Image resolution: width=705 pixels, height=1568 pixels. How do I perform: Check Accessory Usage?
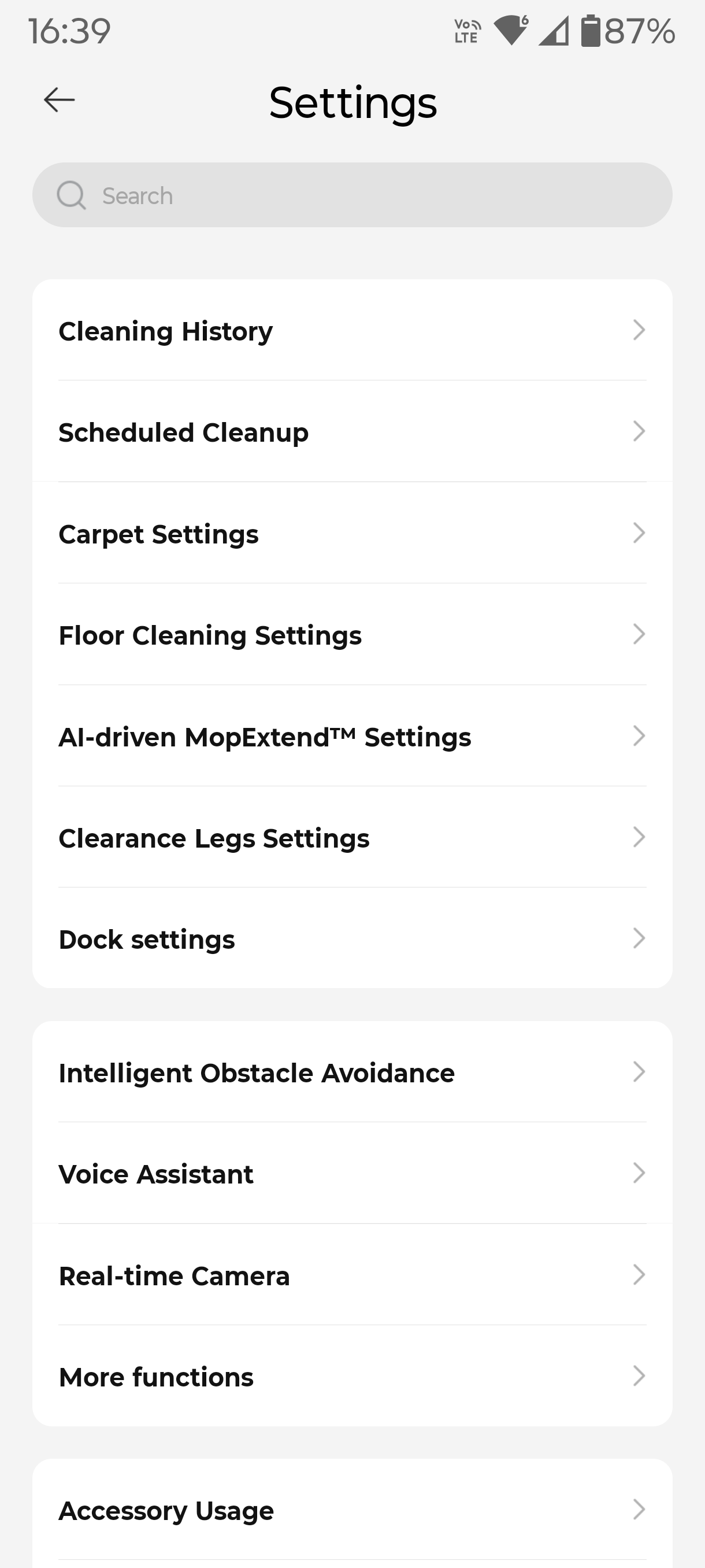(x=352, y=1510)
